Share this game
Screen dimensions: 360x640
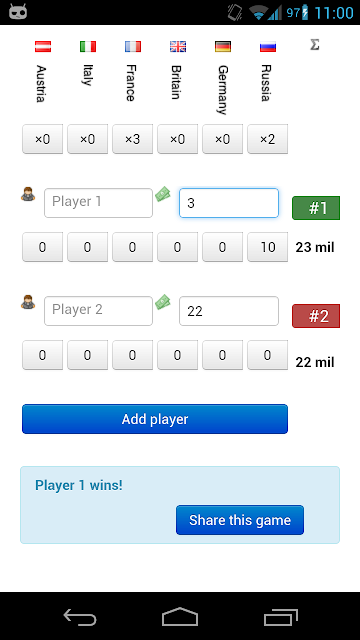coord(240,520)
